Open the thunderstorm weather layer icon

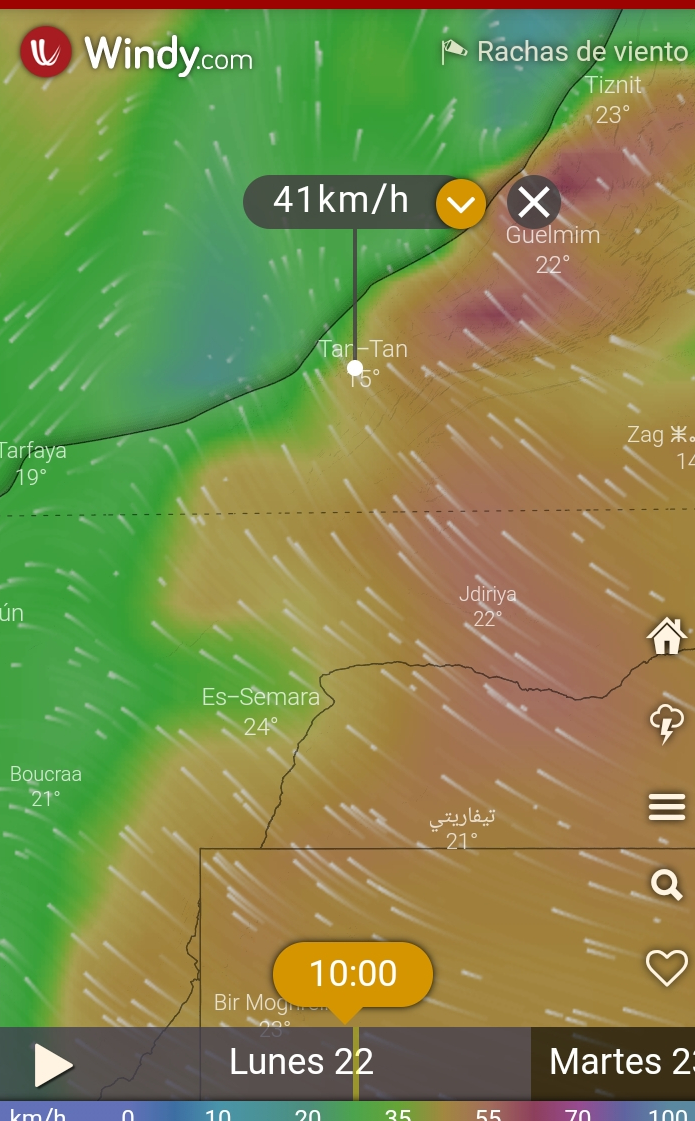[x=666, y=723]
